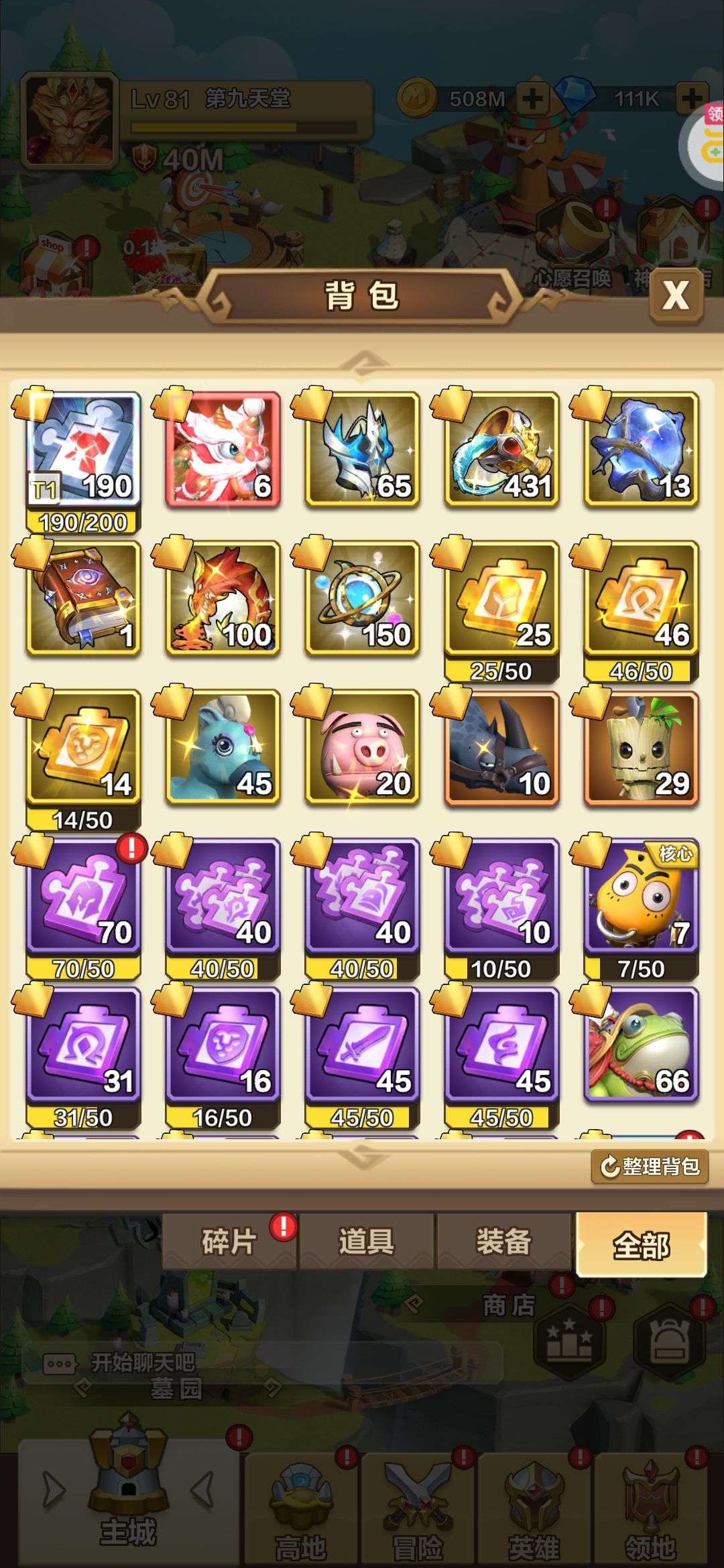Select the red dragon item with 100
Viewport: 724px width, 1568px height.
pyautogui.click(x=223, y=598)
